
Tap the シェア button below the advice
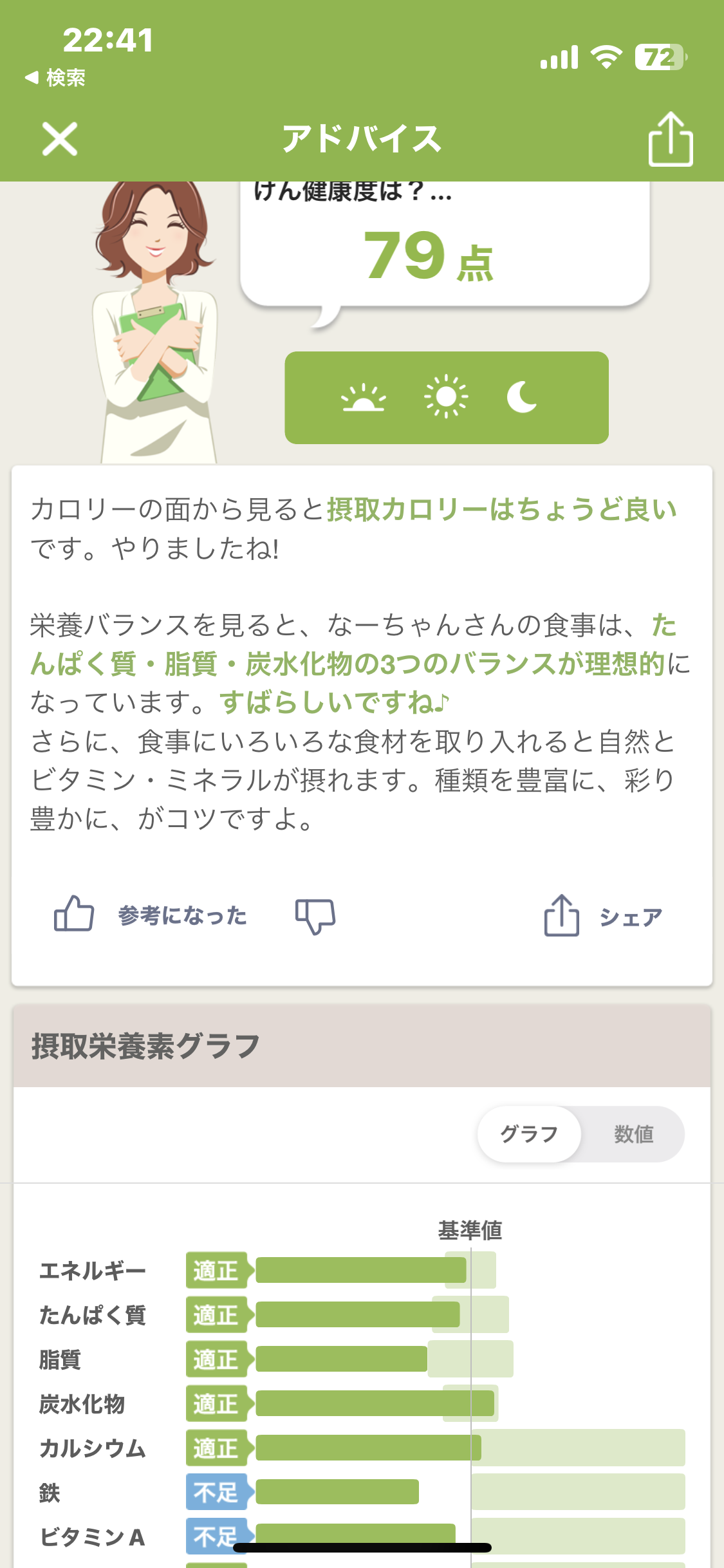(x=603, y=915)
